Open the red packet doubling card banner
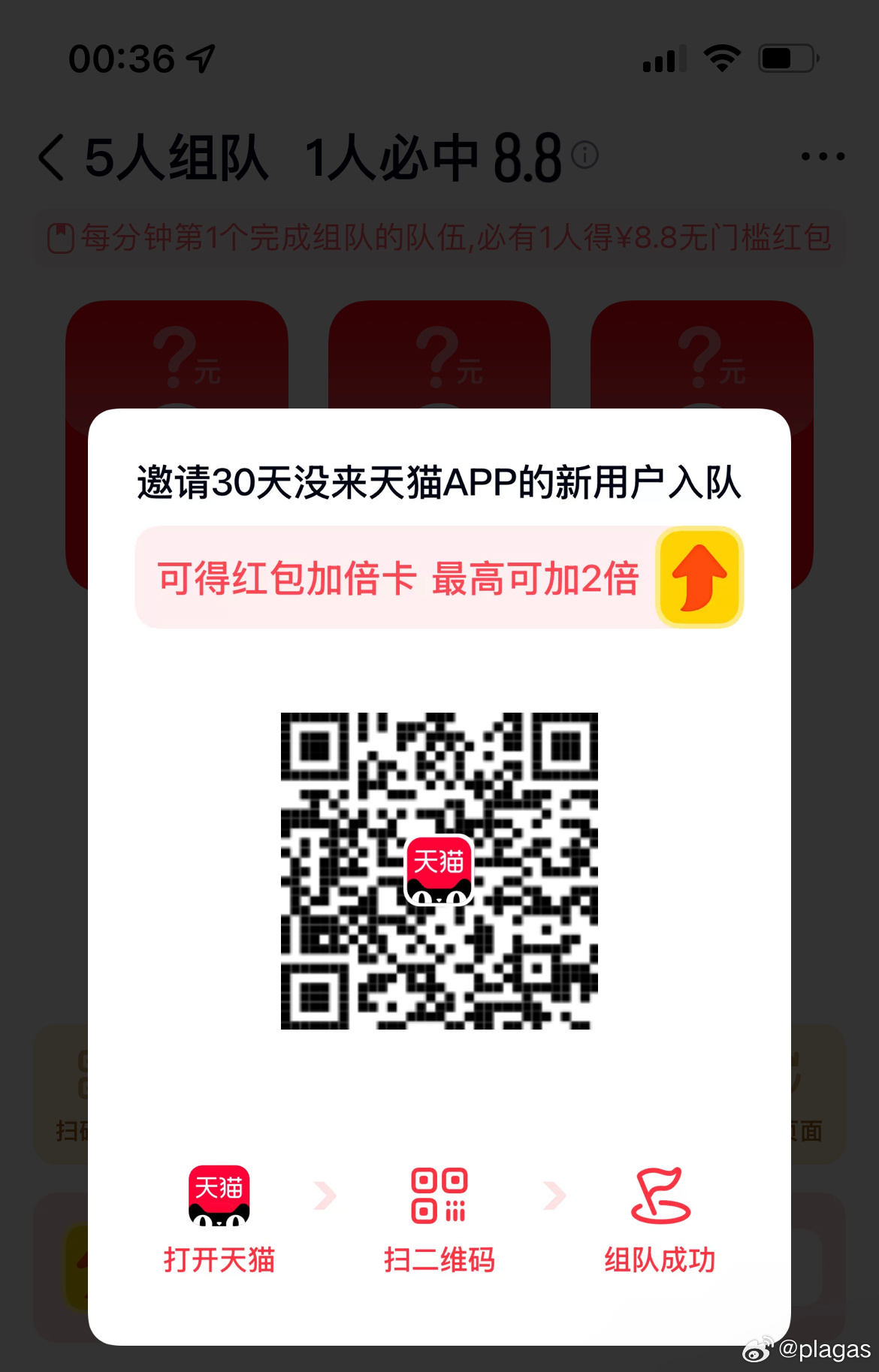This screenshot has width=879, height=1372. [x=439, y=577]
